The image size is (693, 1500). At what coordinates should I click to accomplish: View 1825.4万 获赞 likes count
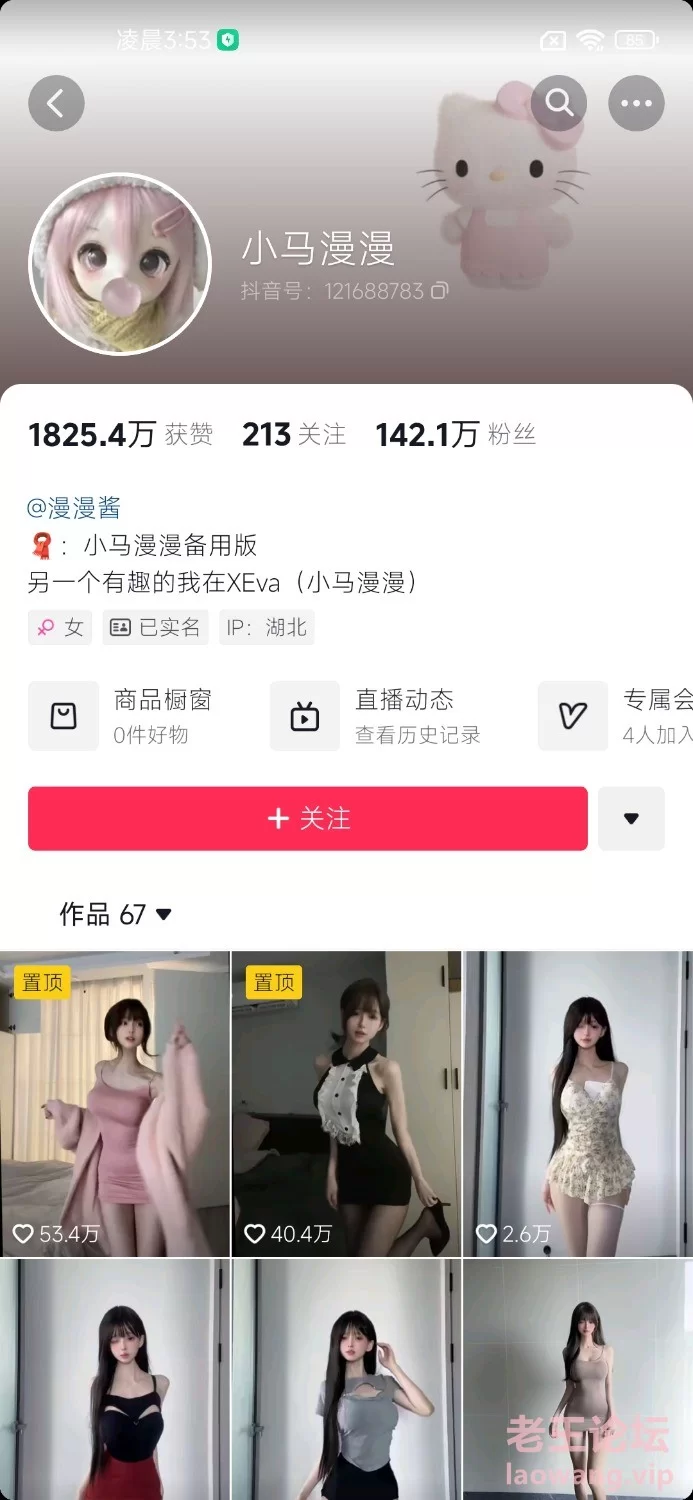[120, 435]
